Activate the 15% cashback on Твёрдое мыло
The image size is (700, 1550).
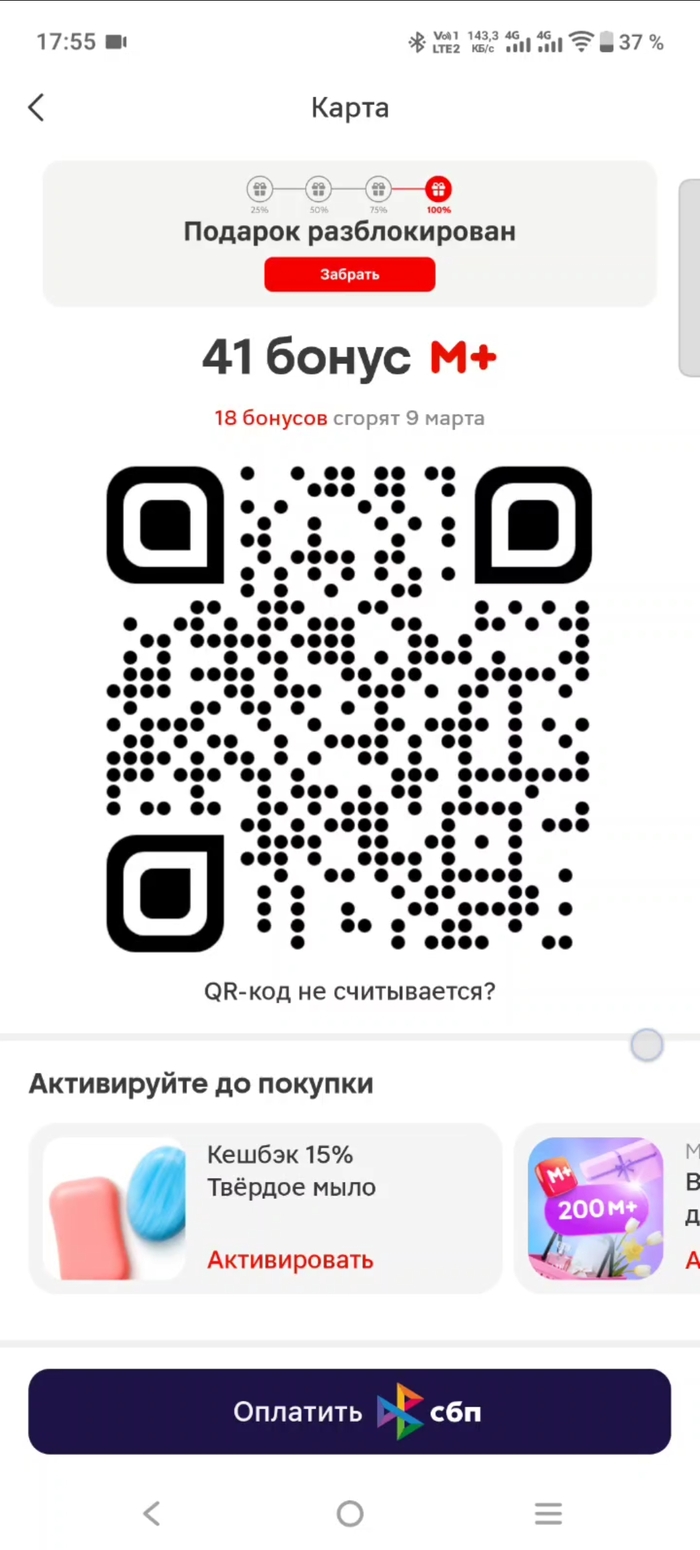coord(290,1259)
